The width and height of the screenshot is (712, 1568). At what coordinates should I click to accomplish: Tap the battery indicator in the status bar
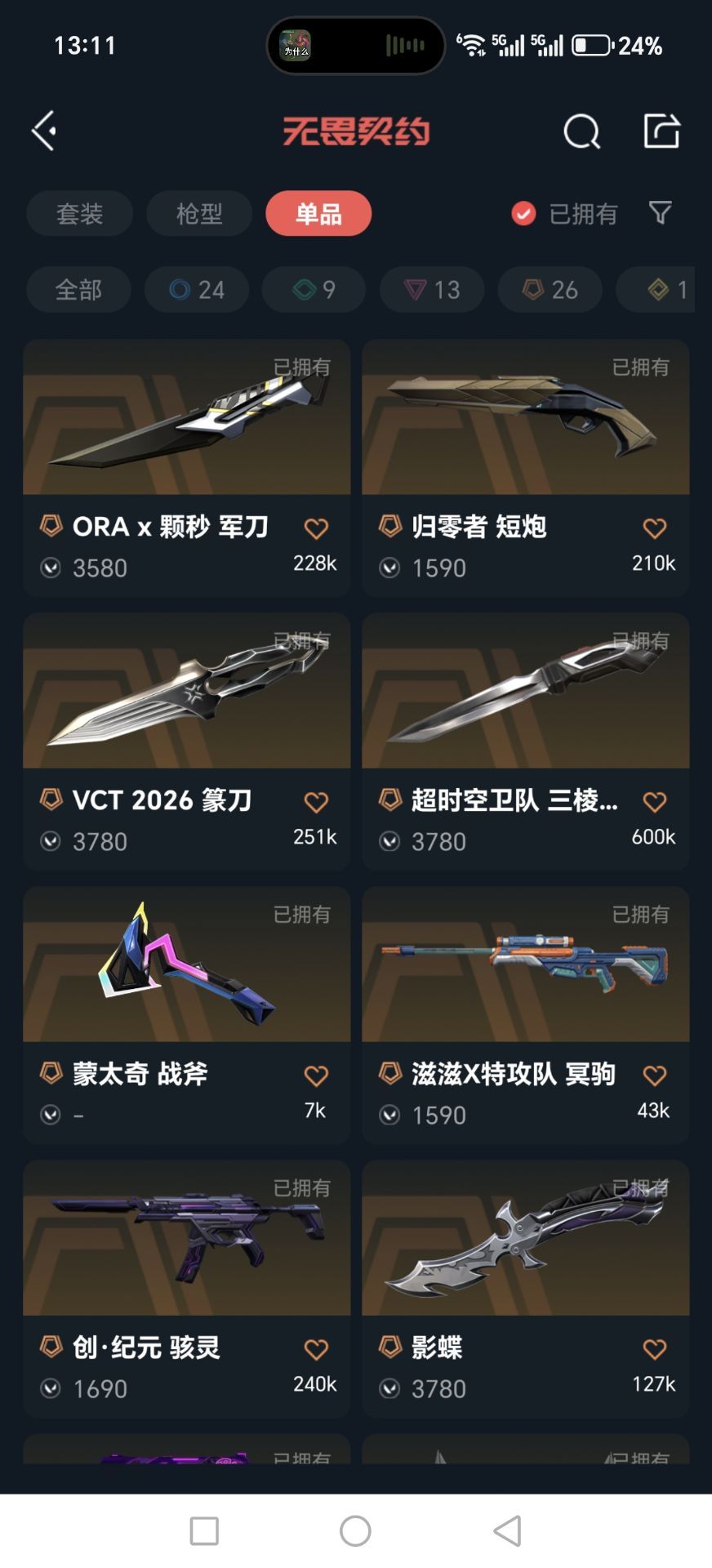590,46
